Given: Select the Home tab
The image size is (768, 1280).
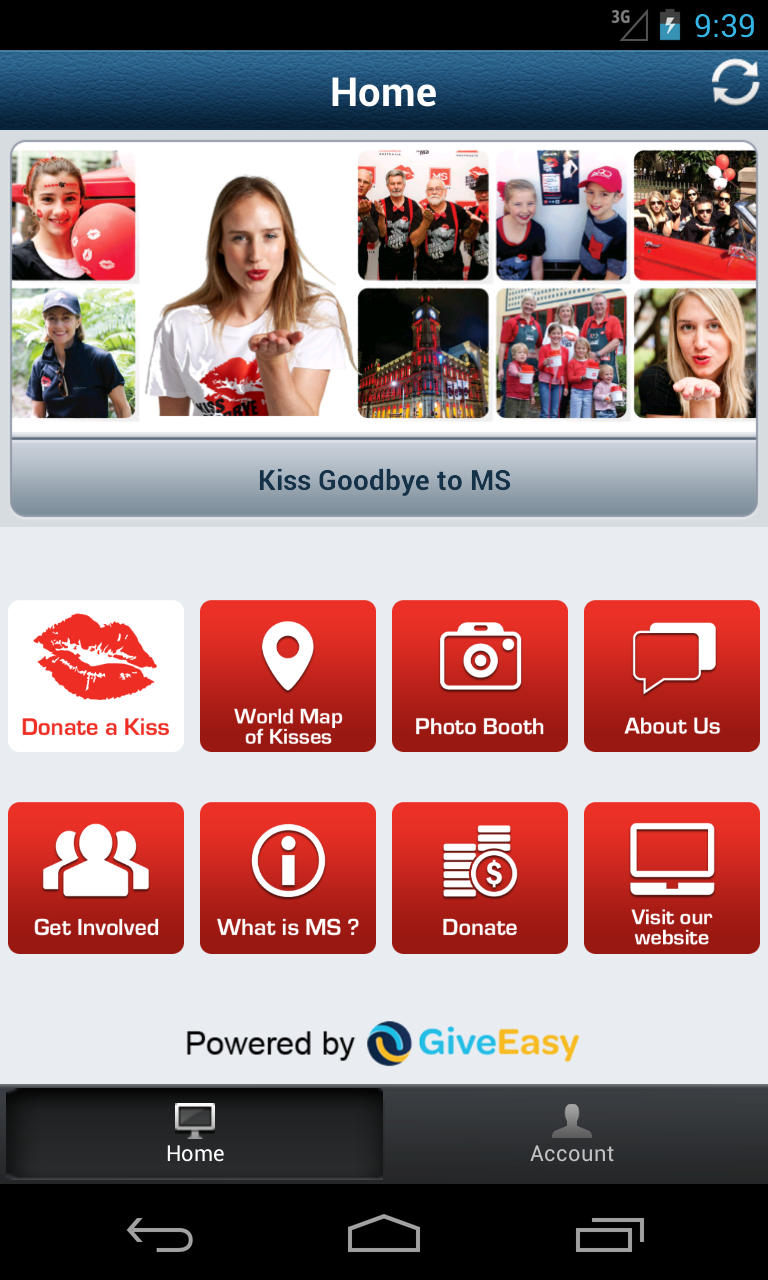Looking at the screenshot, I should pyautogui.click(x=195, y=1134).
